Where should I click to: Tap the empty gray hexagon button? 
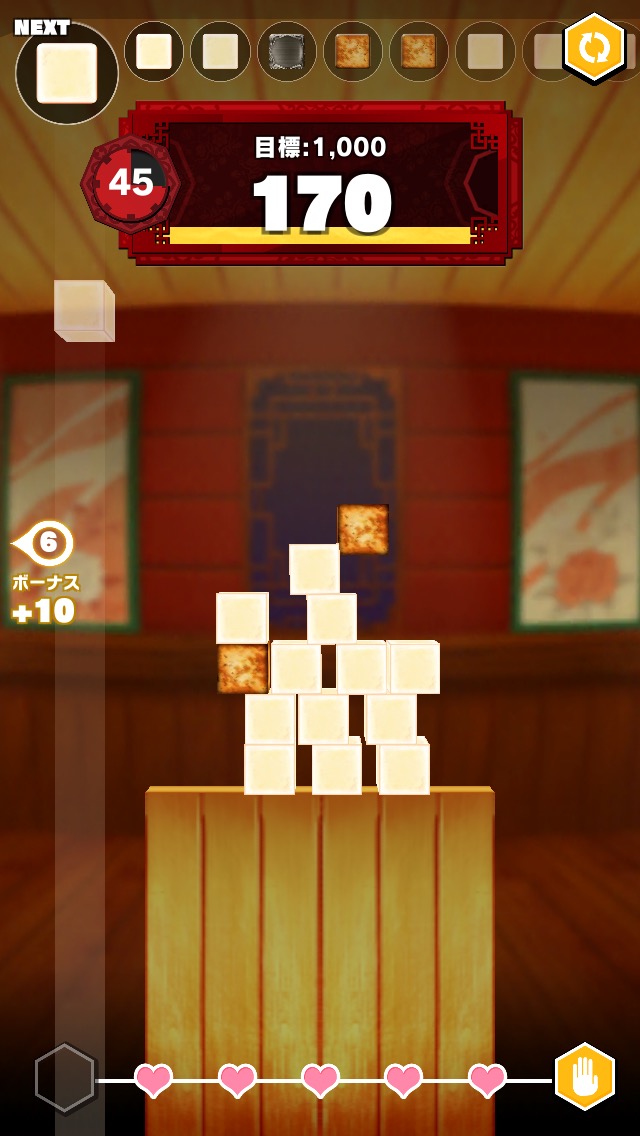65,1077
